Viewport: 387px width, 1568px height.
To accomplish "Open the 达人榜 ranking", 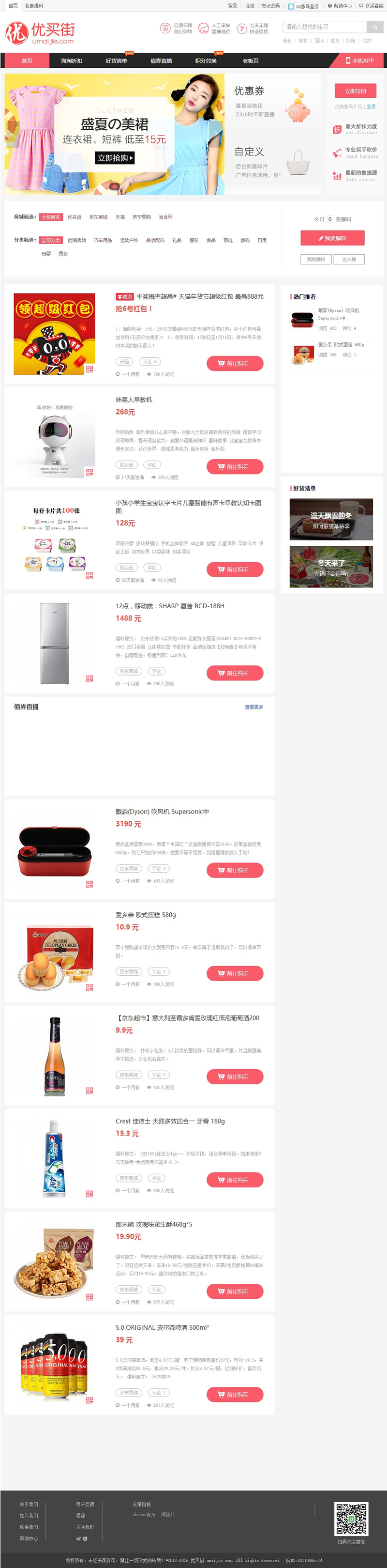I will pos(349,259).
